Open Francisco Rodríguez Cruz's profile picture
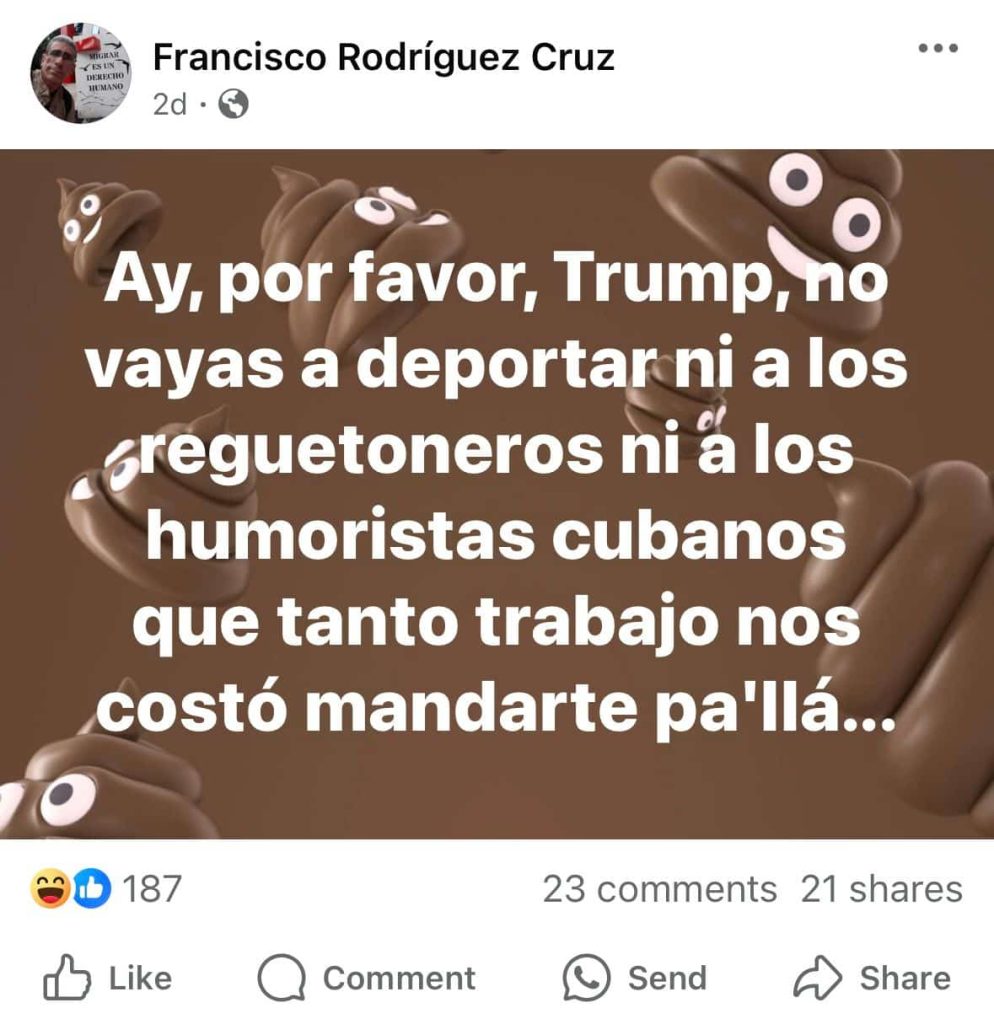The width and height of the screenshot is (994, 1024). point(81,74)
